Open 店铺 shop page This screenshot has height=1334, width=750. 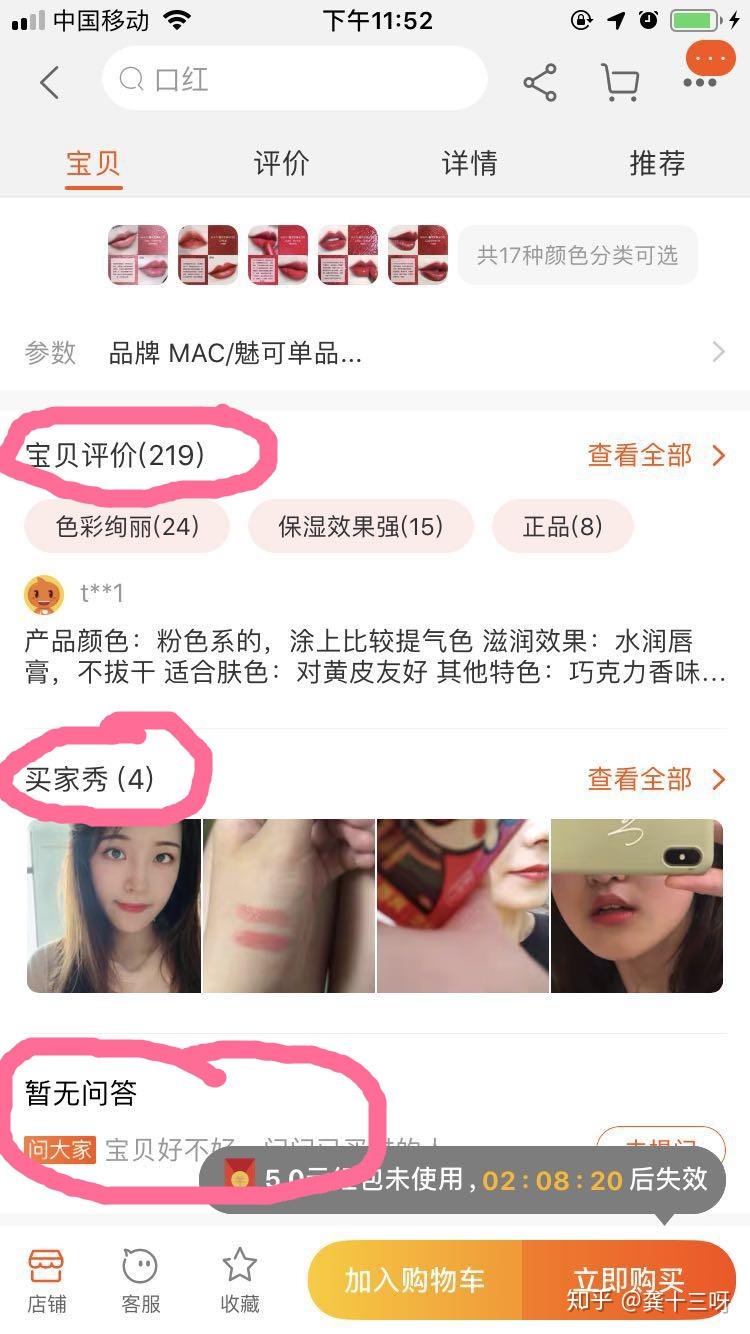tap(46, 1281)
